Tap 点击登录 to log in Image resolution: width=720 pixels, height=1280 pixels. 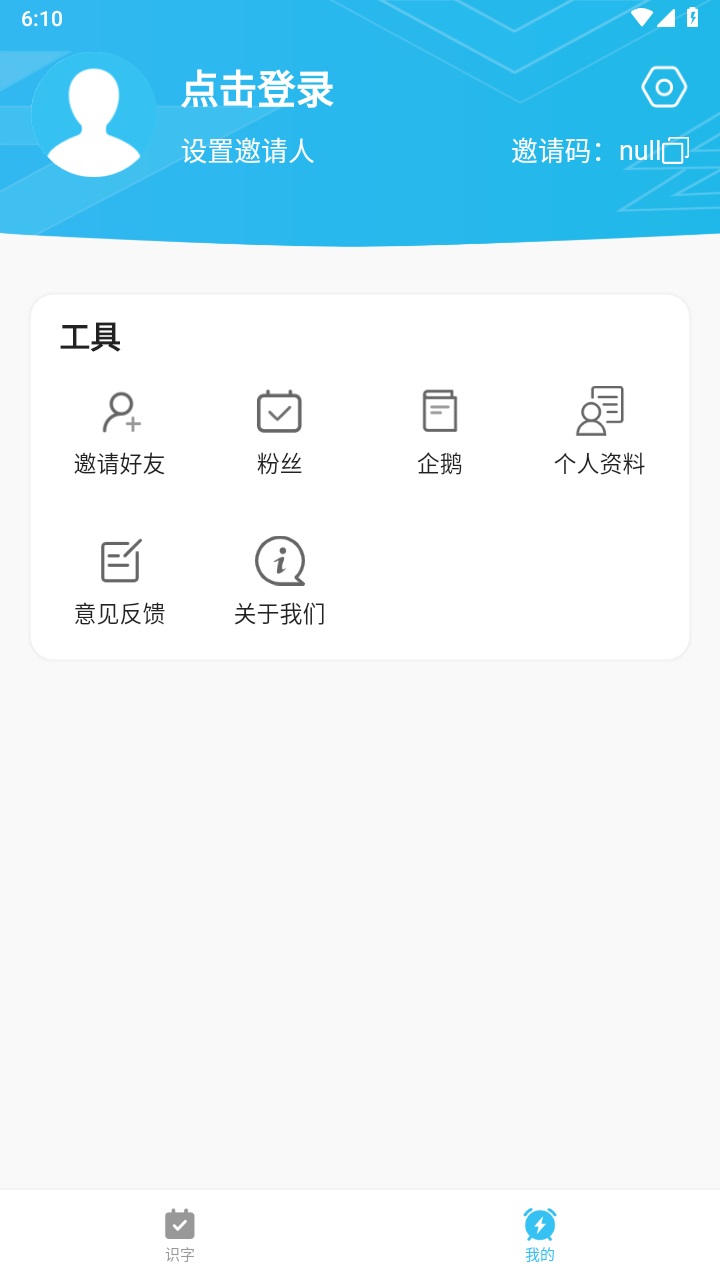pos(258,90)
